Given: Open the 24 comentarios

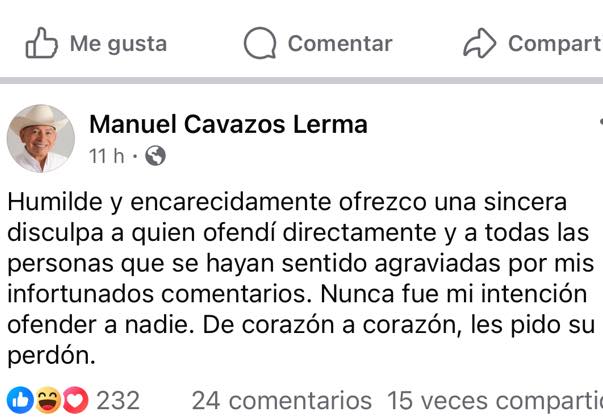Looking at the screenshot, I should (281, 401).
